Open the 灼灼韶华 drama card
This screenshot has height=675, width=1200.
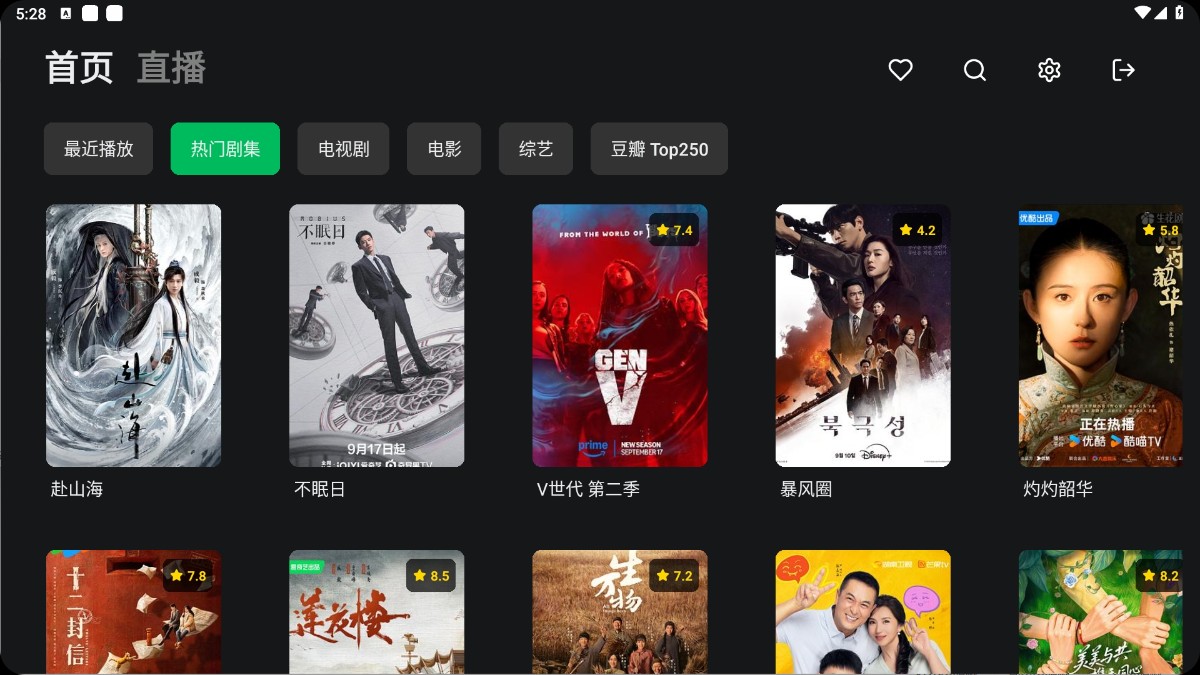[x=1100, y=335]
